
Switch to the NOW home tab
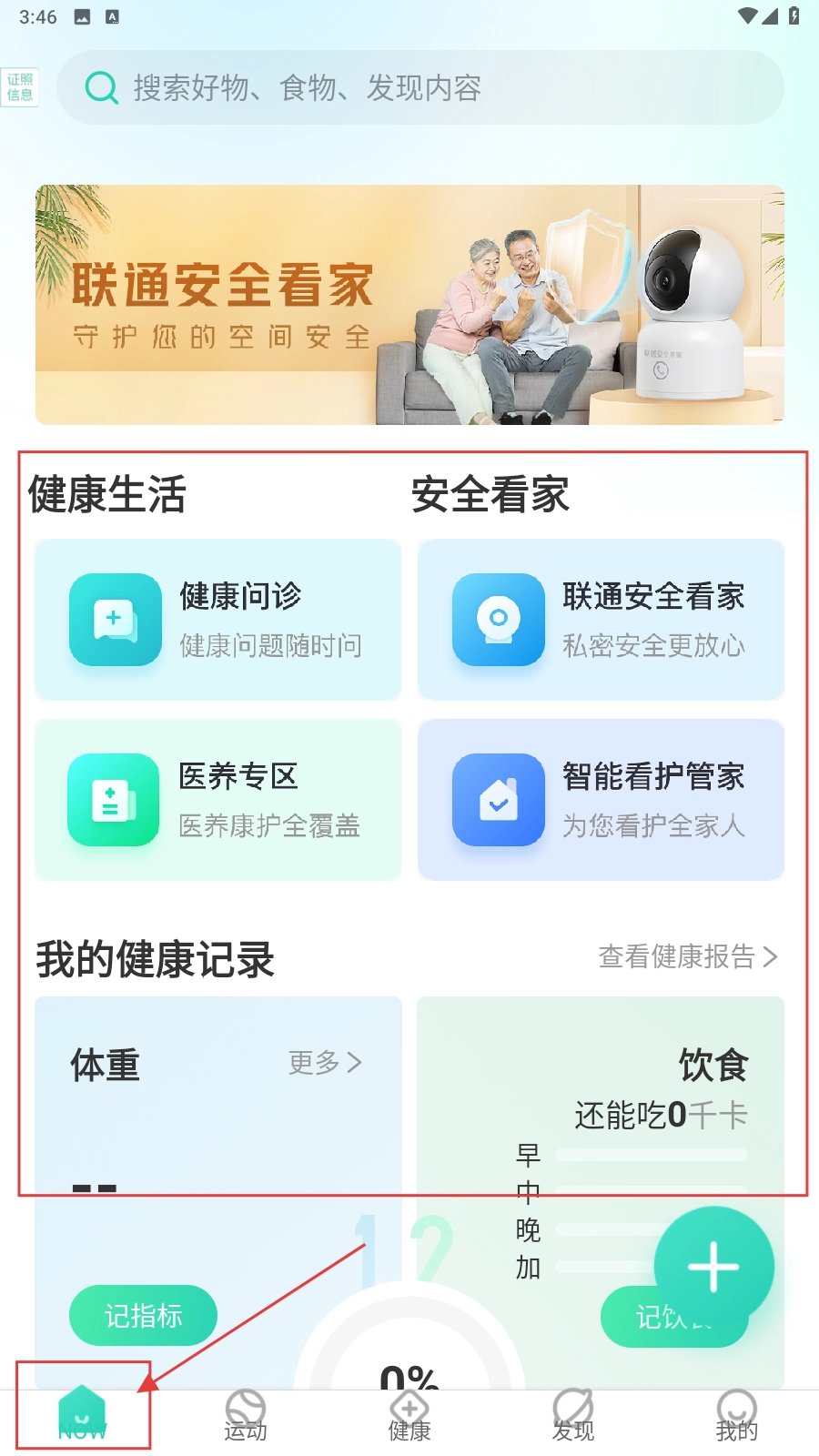point(82,1414)
